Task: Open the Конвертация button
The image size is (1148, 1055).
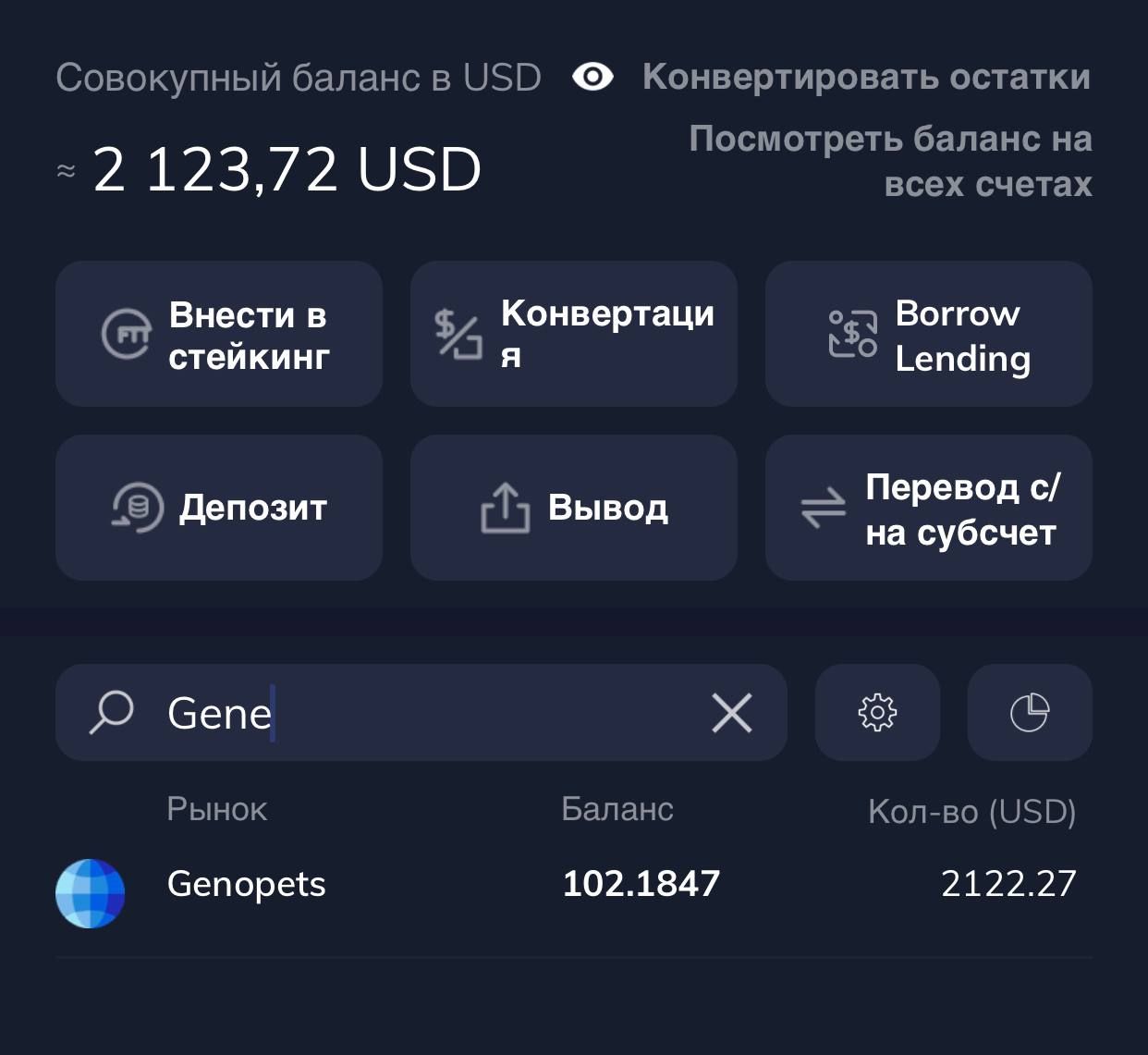Action: tap(573, 334)
